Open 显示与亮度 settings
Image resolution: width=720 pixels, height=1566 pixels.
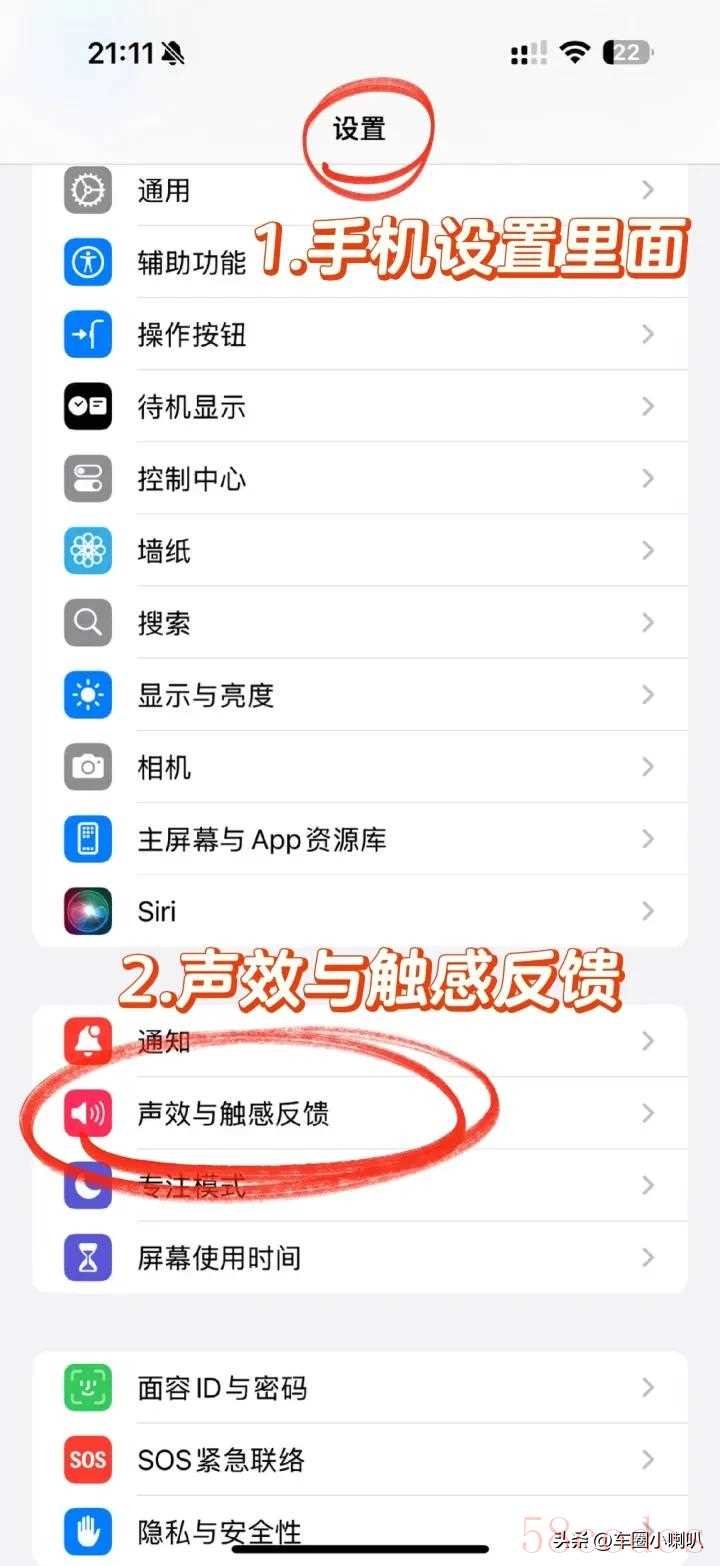[360, 695]
